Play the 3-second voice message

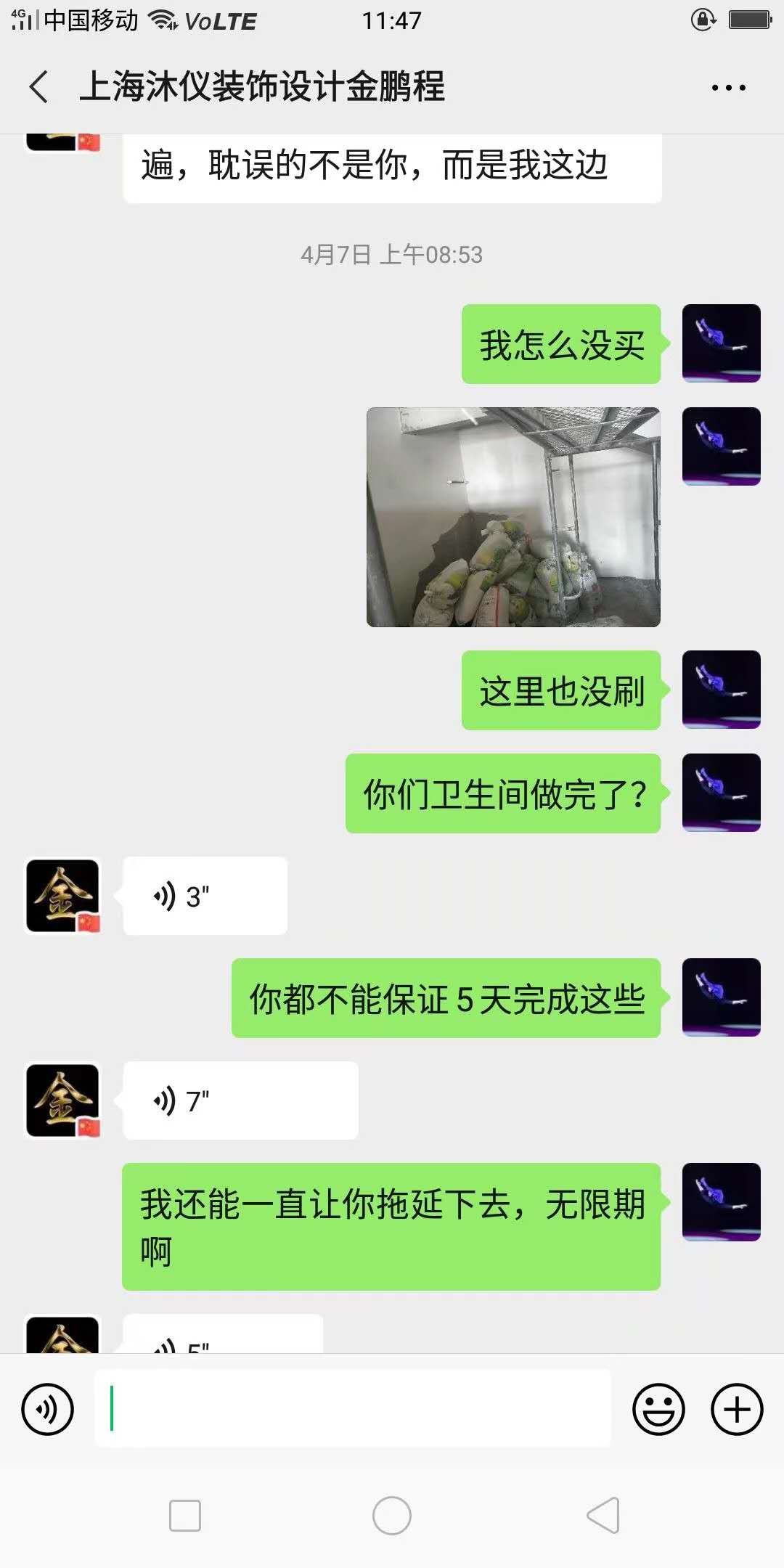click(205, 896)
